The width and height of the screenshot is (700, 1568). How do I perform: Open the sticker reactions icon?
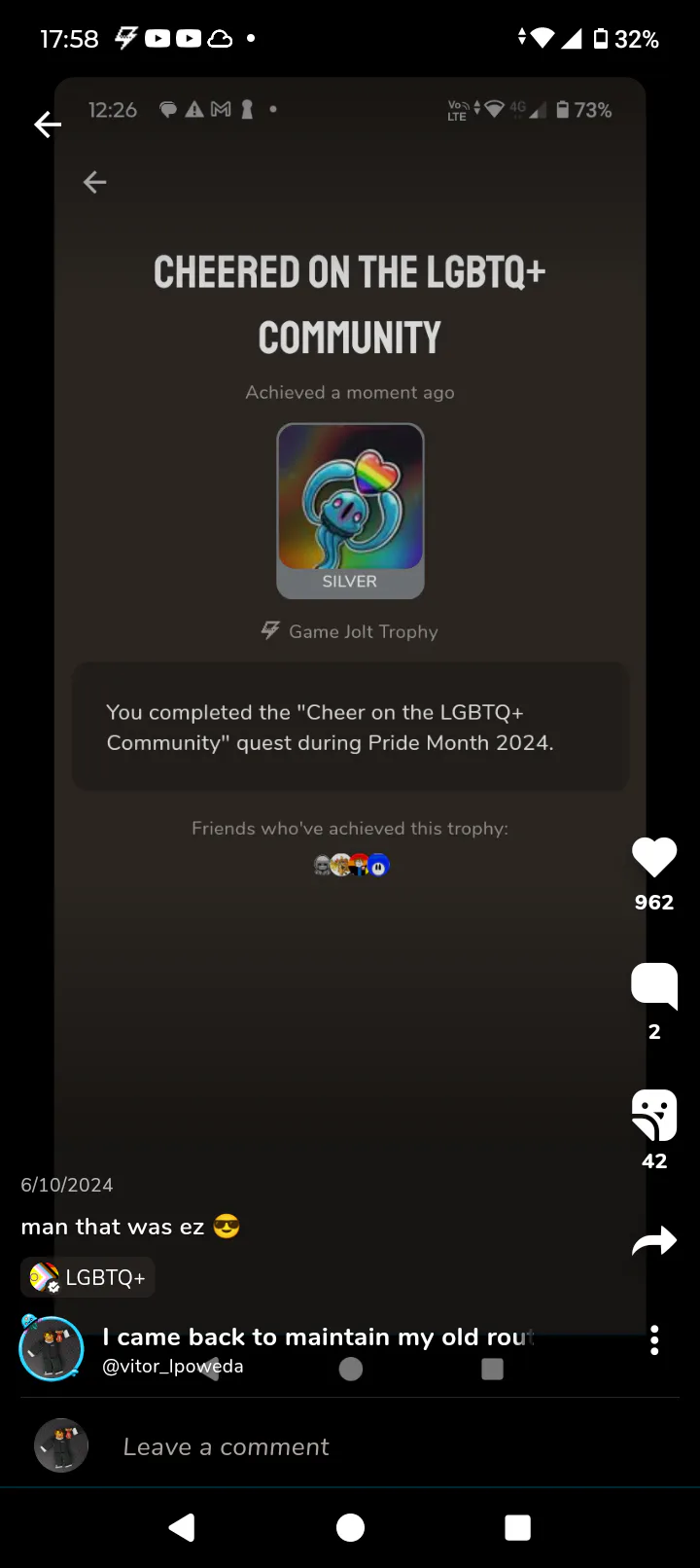tap(653, 1115)
